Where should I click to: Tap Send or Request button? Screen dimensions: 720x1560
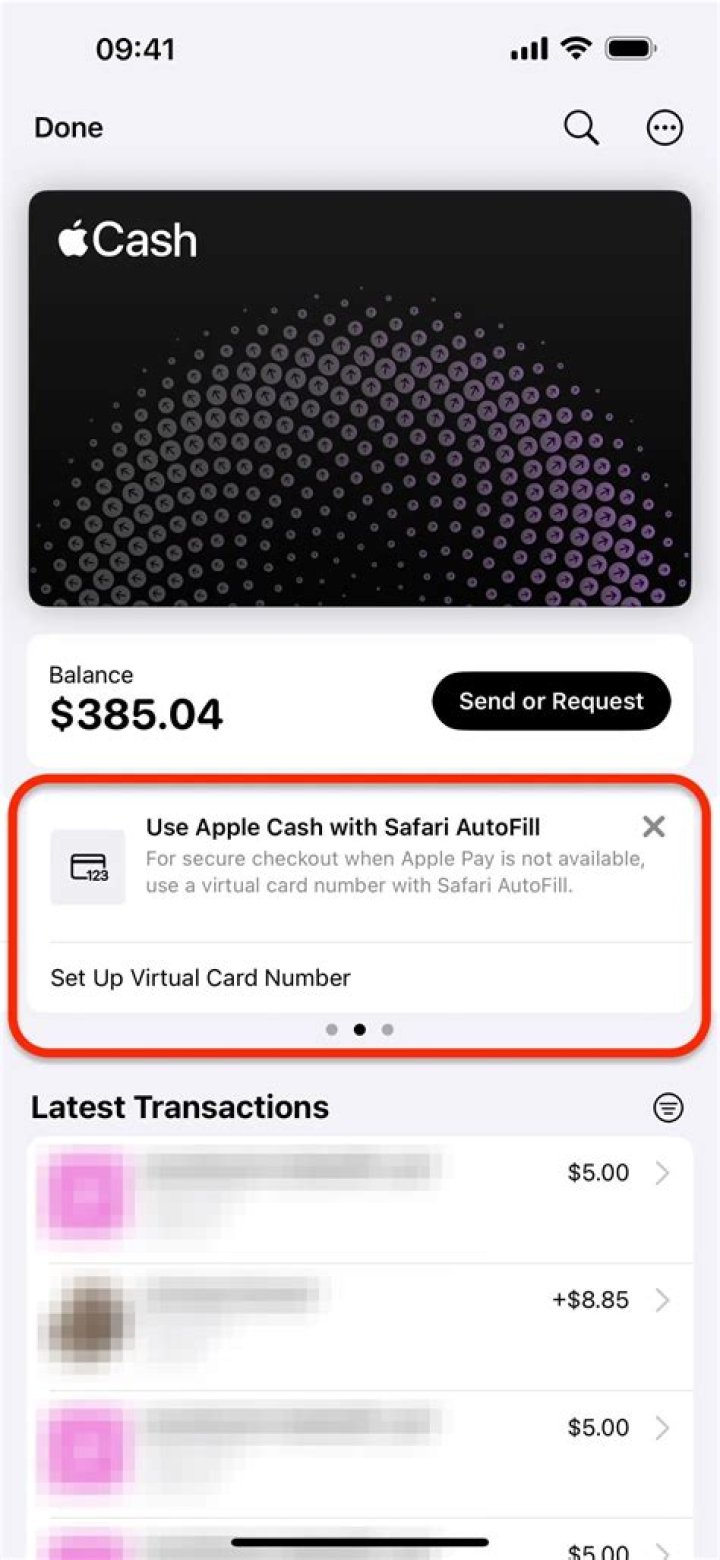(551, 701)
